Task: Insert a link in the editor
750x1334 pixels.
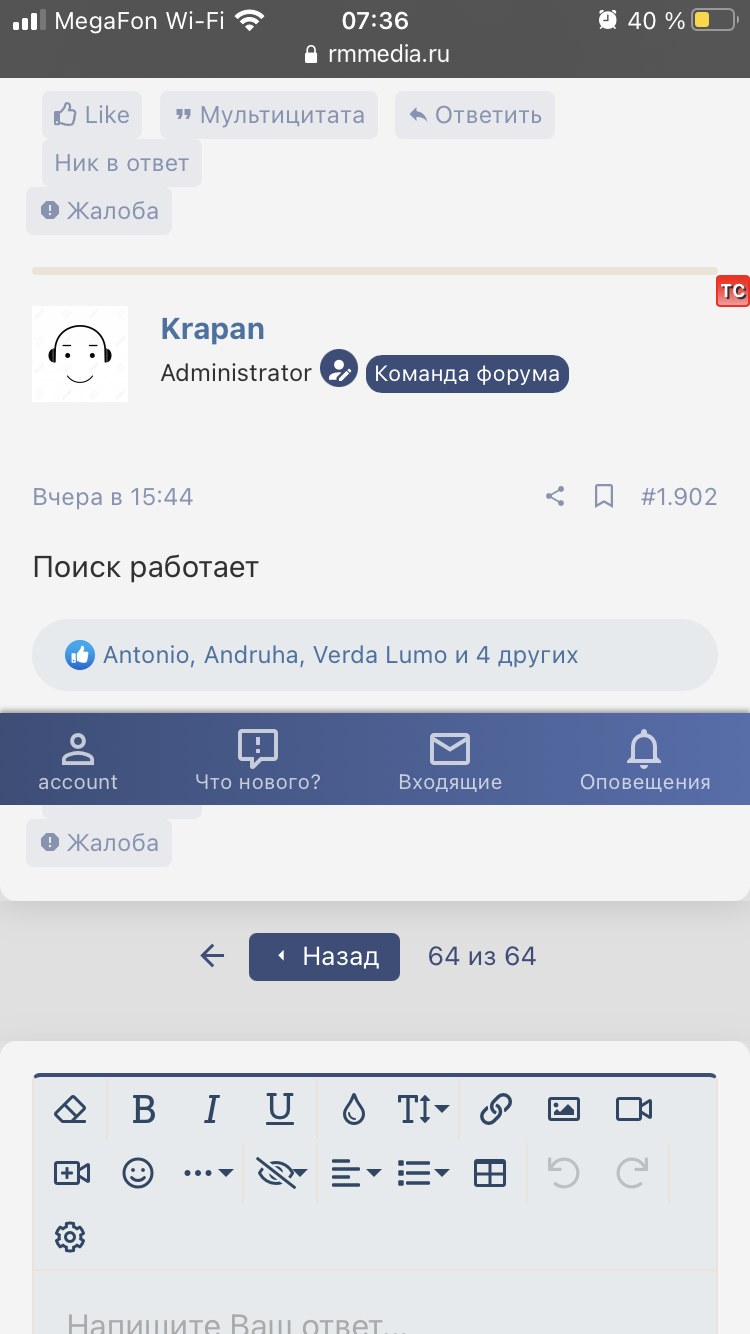Action: pyautogui.click(x=496, y=1109)
